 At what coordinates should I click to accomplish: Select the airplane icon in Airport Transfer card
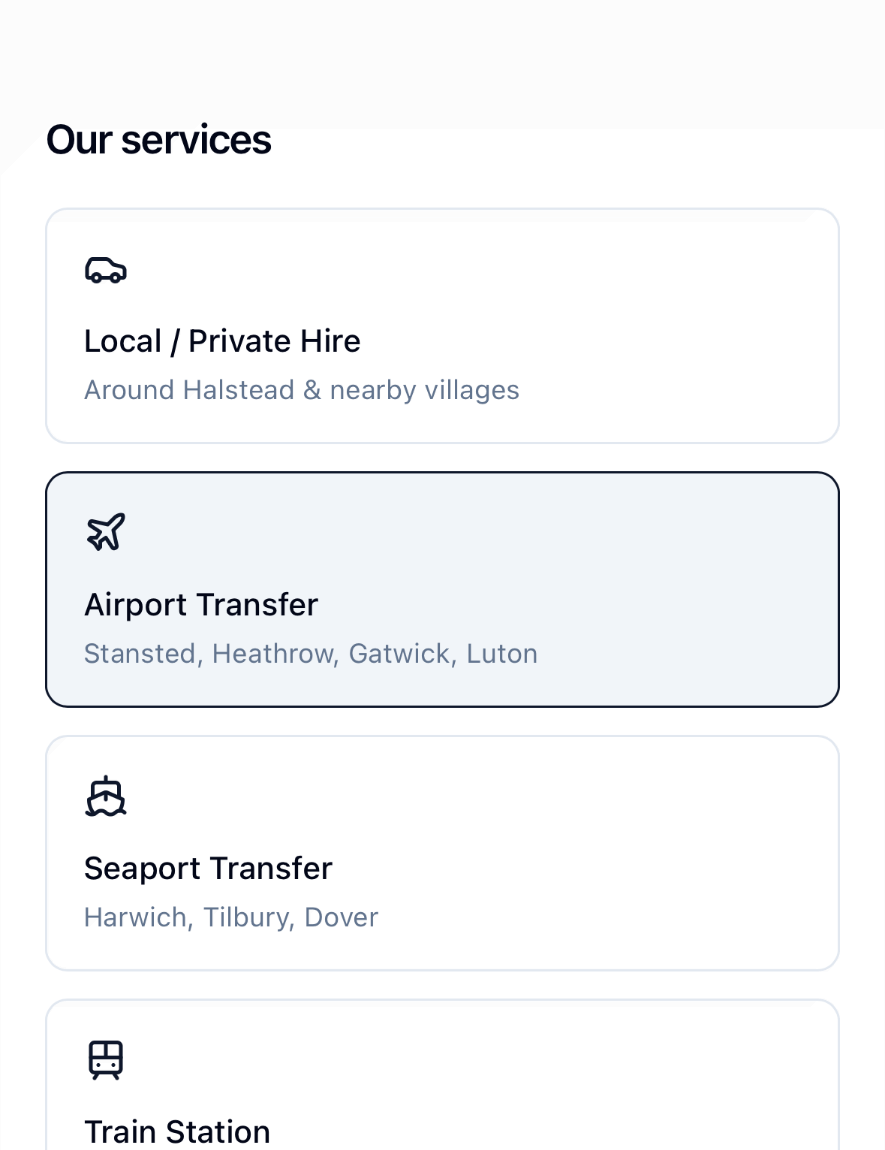[x=105, y=532]
